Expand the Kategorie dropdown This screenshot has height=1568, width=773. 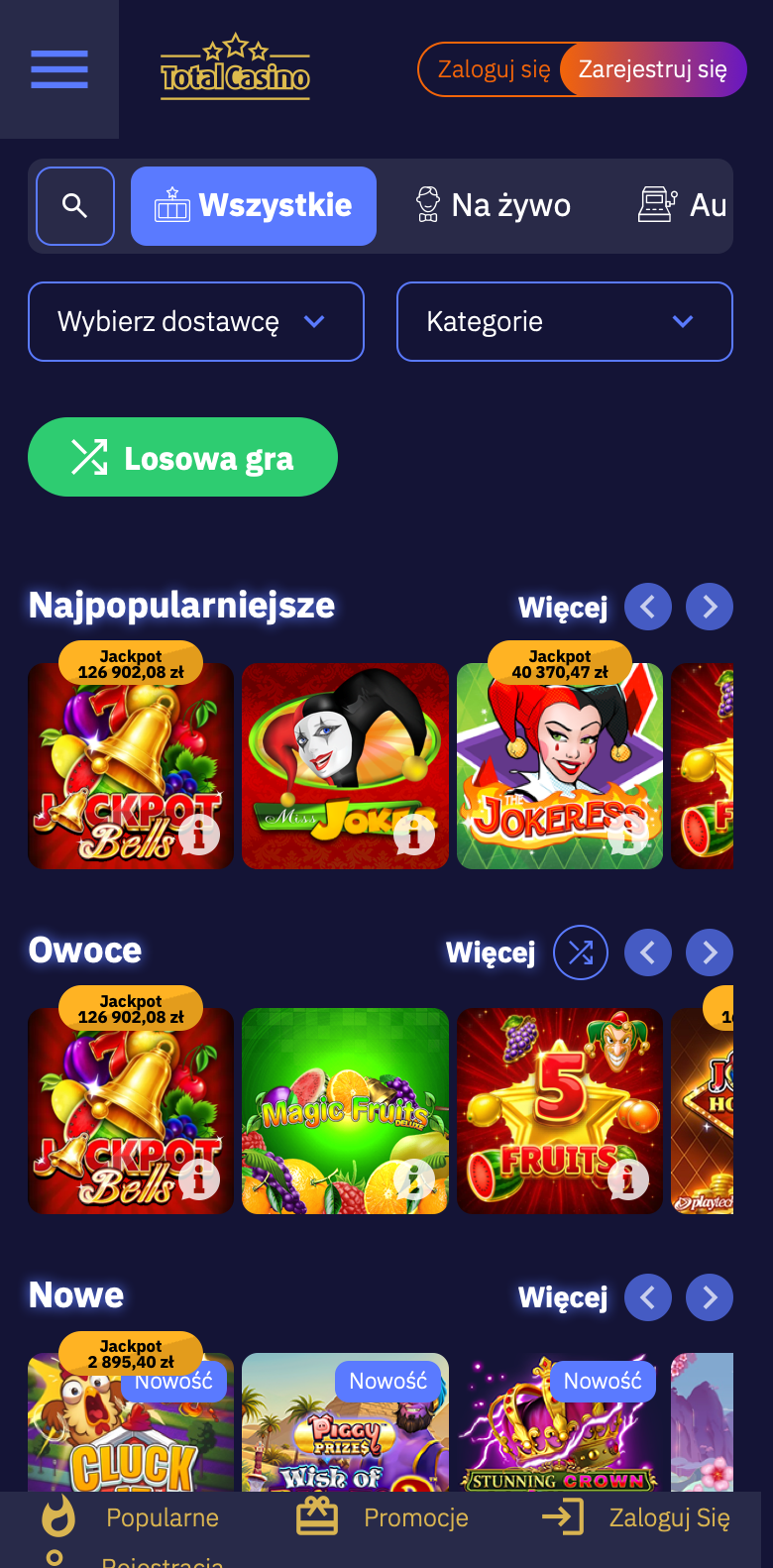pyautogui.click(x=565, y=322)
